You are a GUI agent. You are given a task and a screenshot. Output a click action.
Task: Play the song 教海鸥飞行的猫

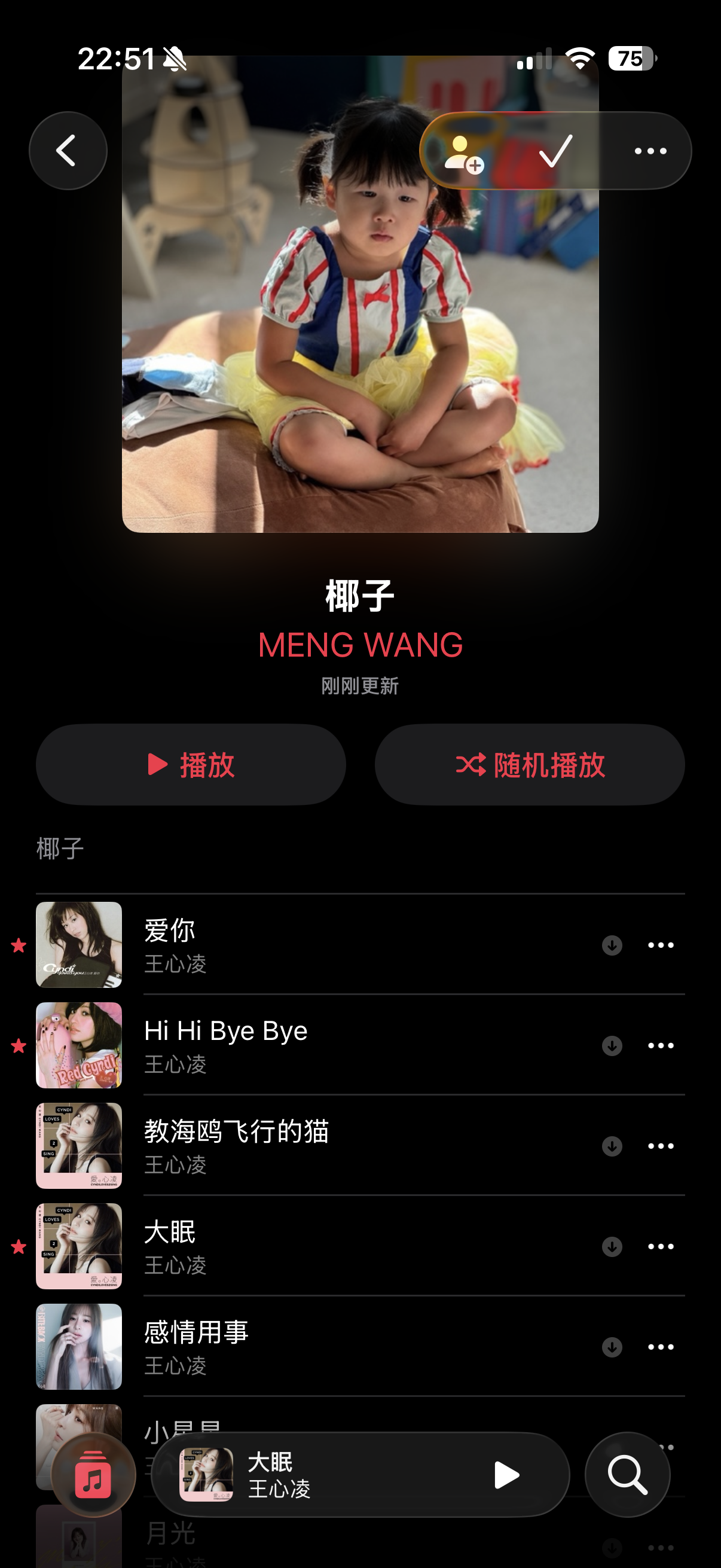point(304,1146)
